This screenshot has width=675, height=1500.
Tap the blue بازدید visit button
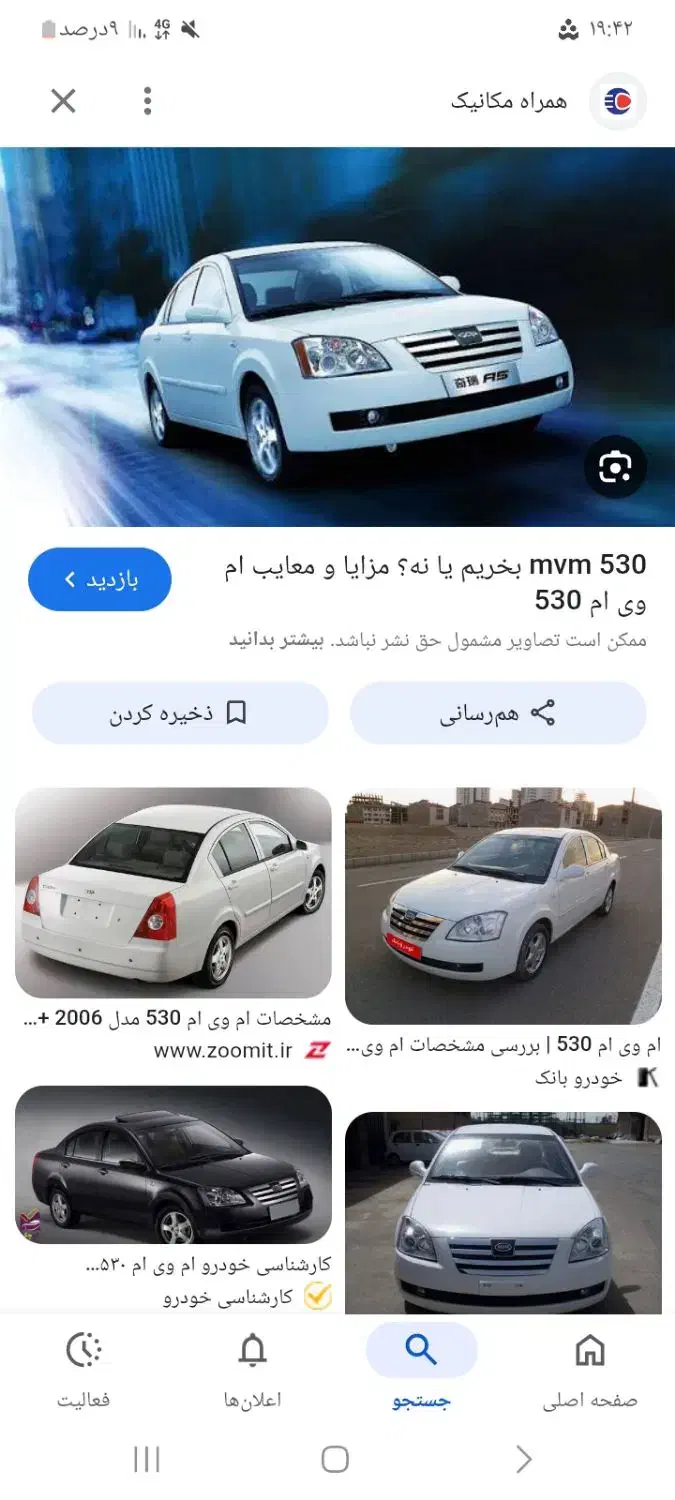(x=100, y=580)
